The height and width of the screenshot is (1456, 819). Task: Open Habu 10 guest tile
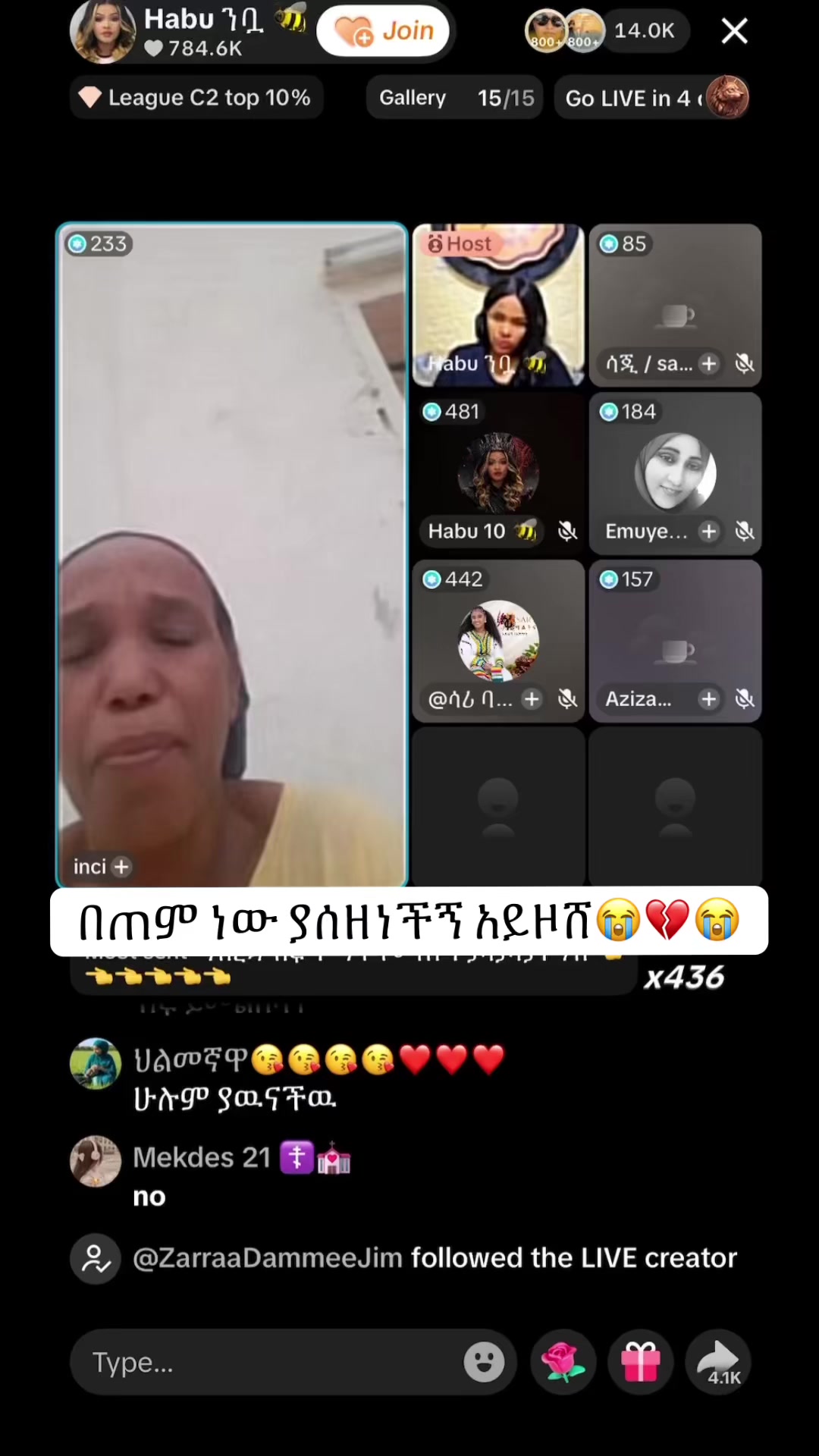(x=498, y=473)
